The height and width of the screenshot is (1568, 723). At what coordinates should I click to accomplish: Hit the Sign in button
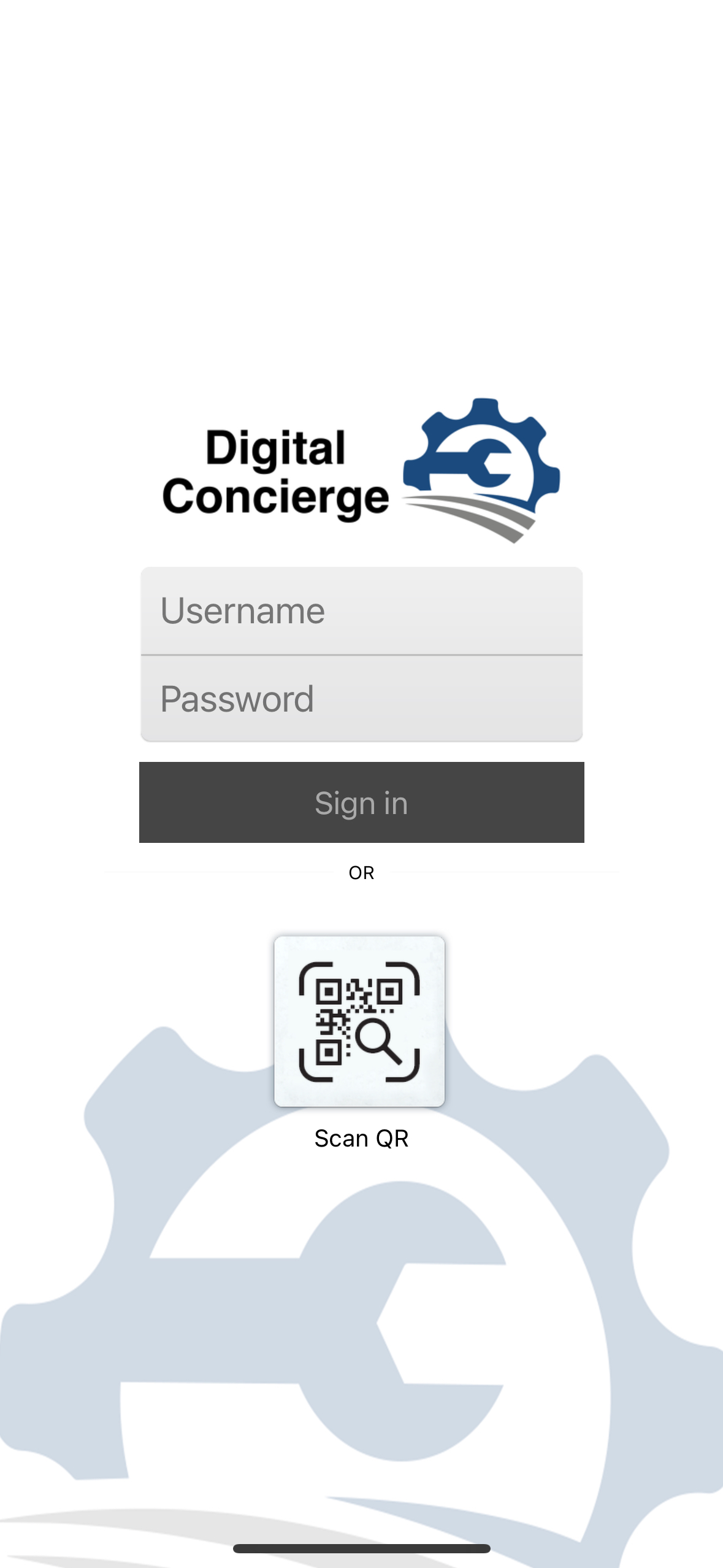tap(361, 802)
